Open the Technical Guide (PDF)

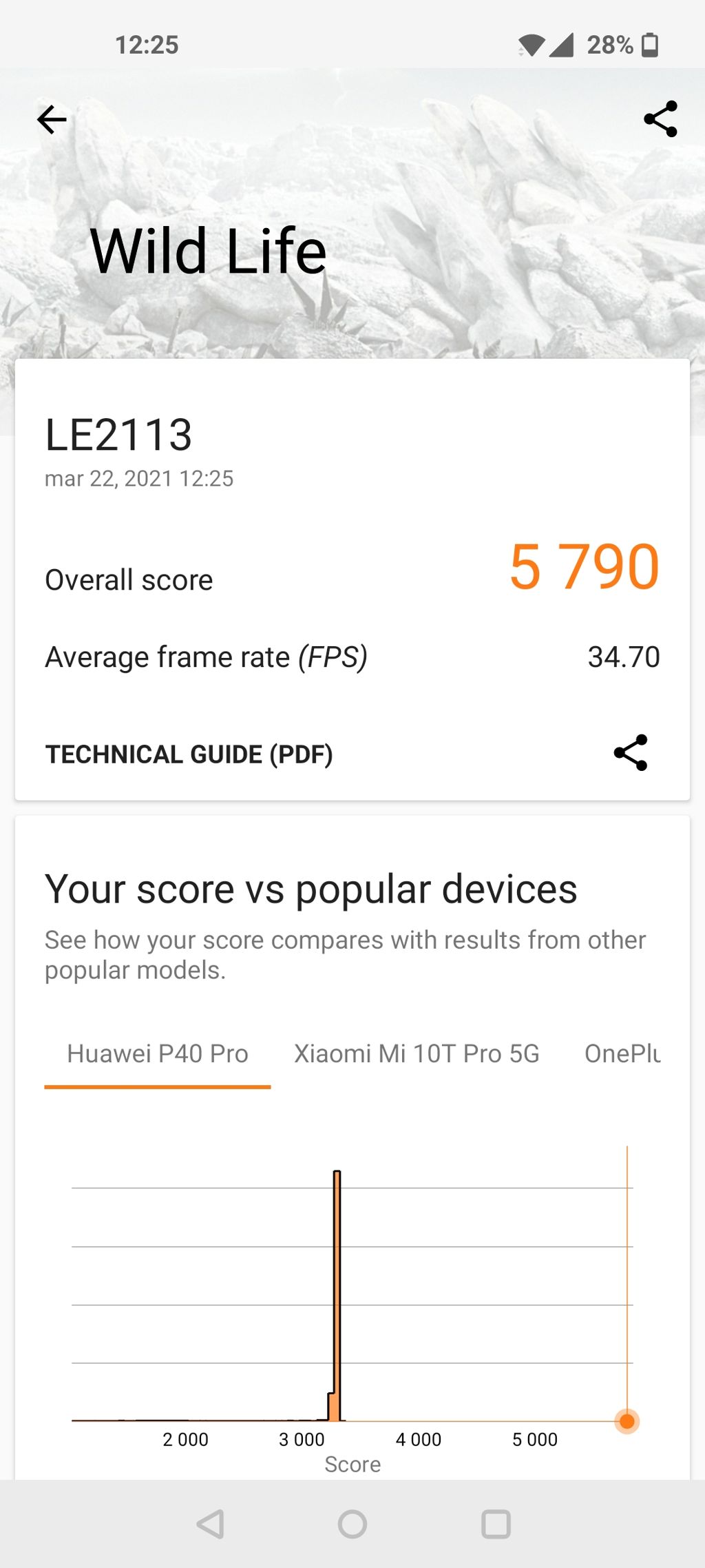click(x=189, y=754)
